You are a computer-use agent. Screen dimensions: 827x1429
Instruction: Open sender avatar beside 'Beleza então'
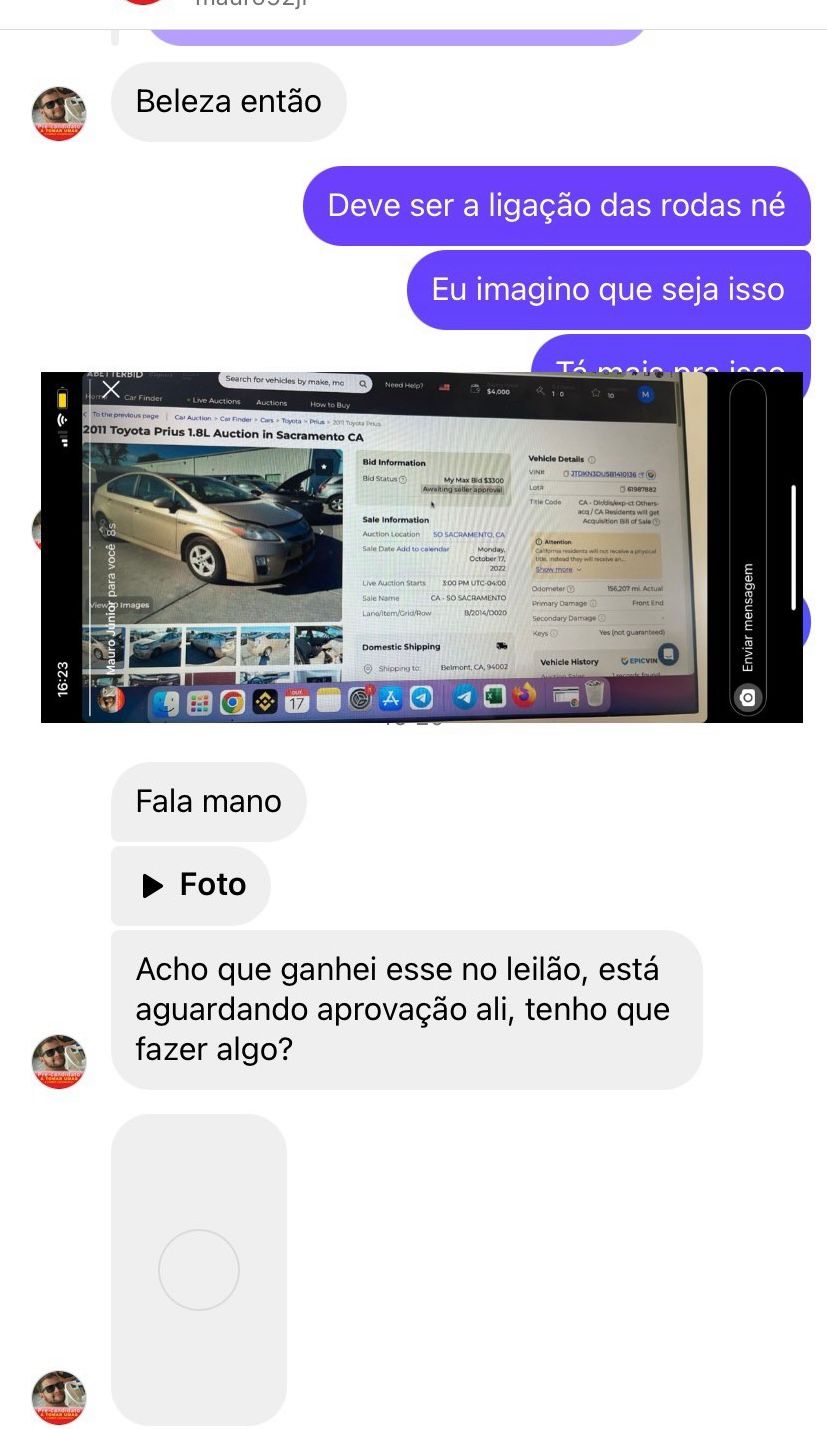click(59, 114)
